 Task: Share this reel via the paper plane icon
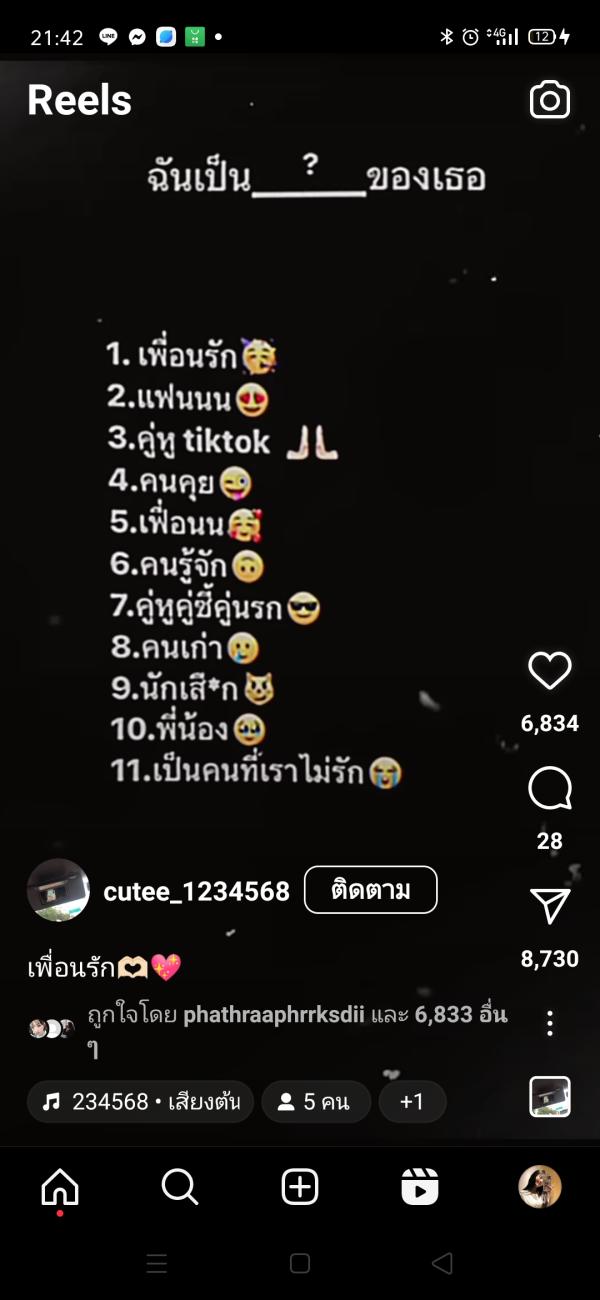click(549, 906)
